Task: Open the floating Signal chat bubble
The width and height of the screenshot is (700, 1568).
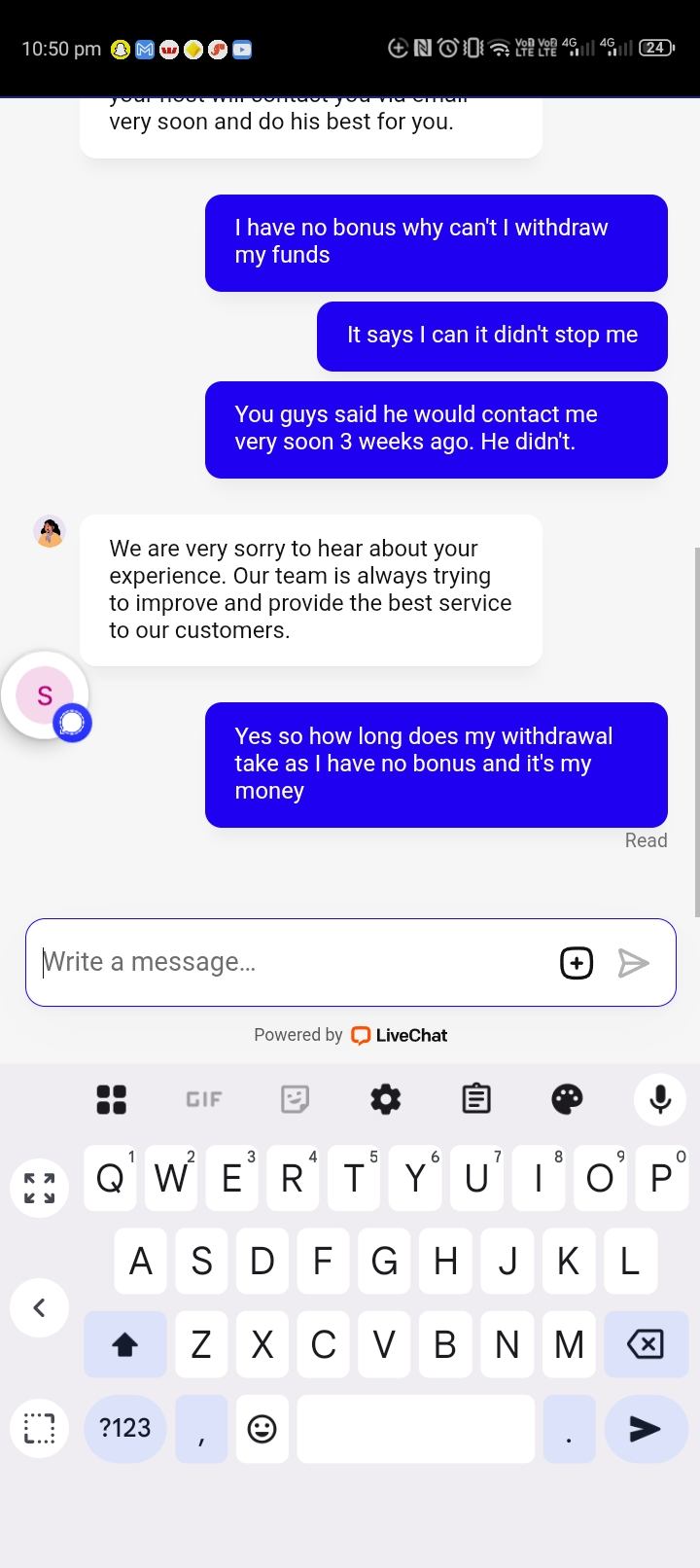Action: [46, 696]
